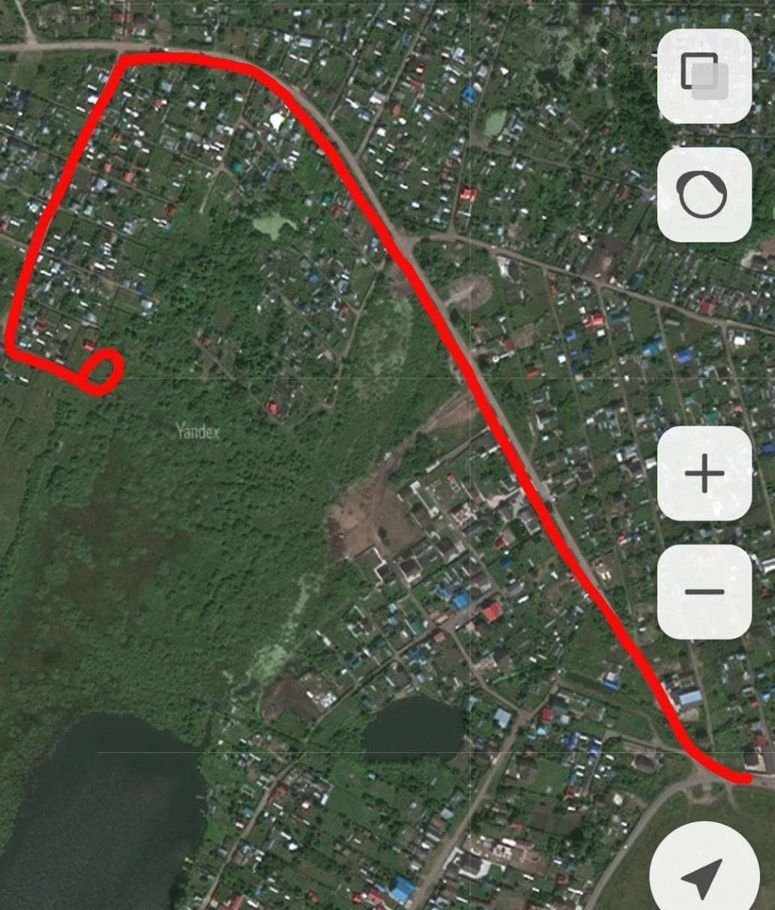Zoom out with the minus button
The width and height of the screenshot is (775, 910).
[704, 591]
